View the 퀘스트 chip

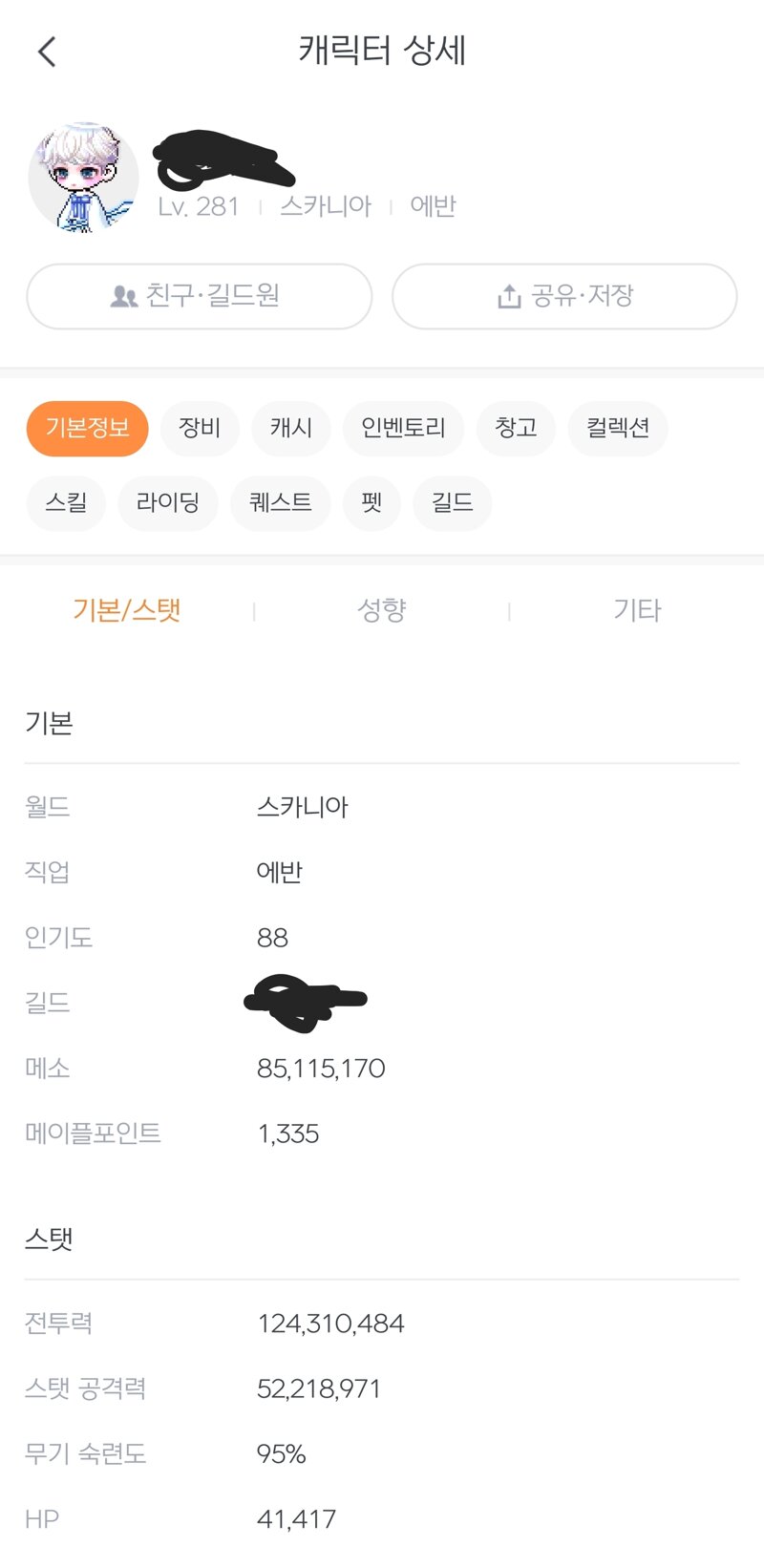coord(281,502)
